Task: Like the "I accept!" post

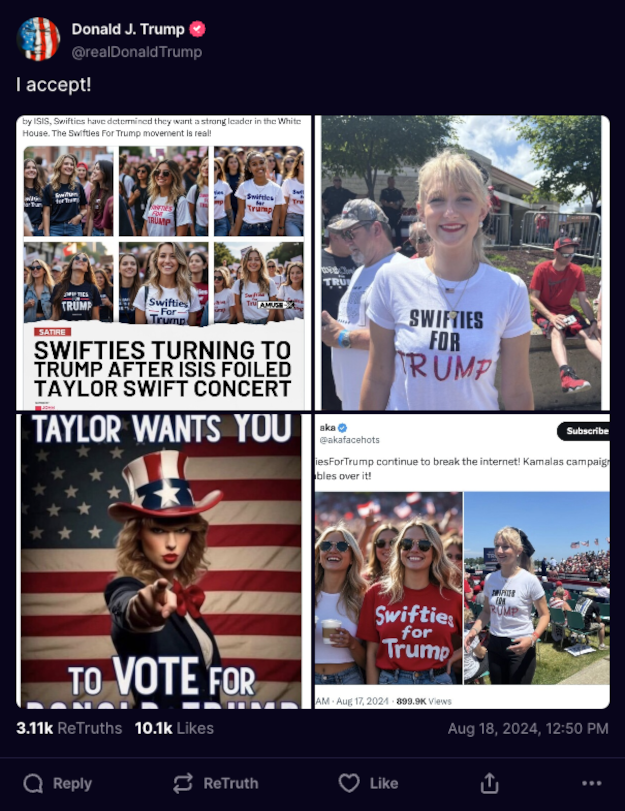Action: (x=367, y=783)
